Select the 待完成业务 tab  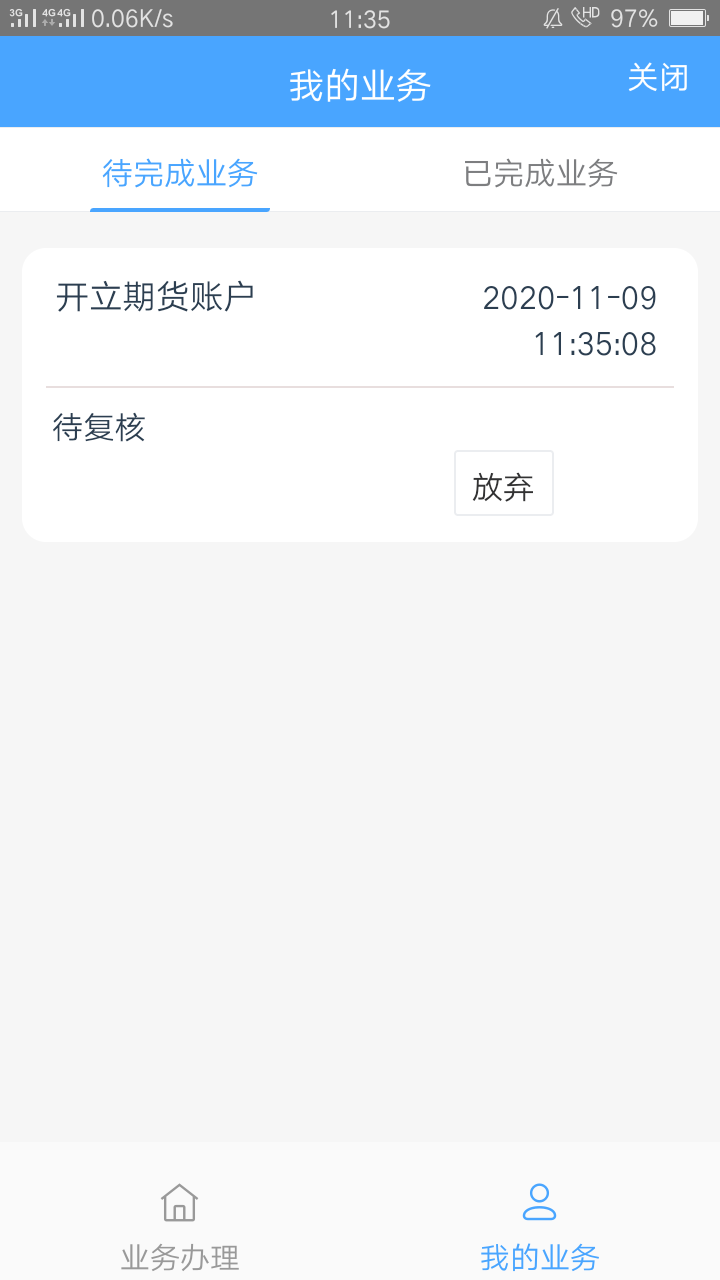coord(180,173)
